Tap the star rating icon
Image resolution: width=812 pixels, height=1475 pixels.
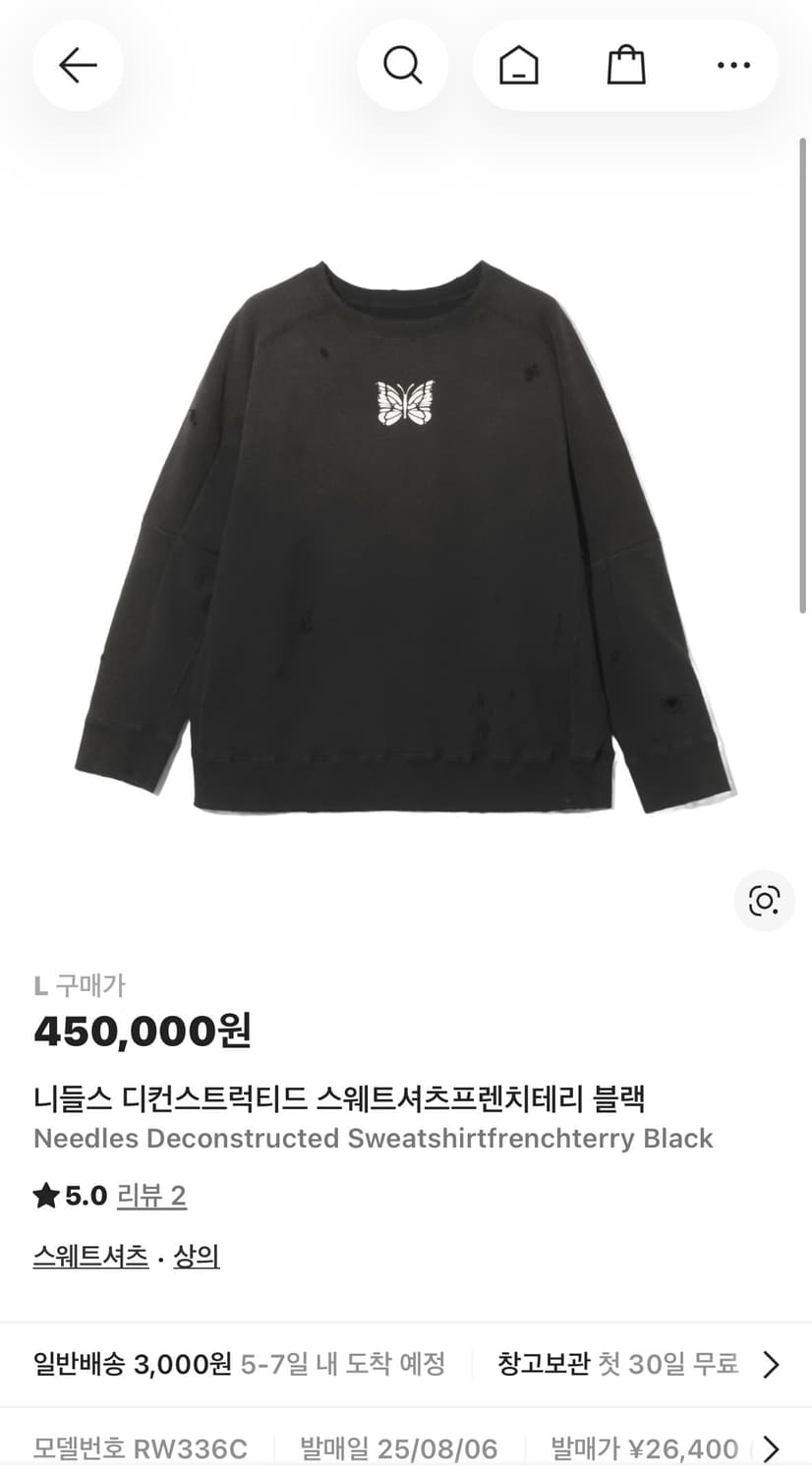coord(45,1195)
